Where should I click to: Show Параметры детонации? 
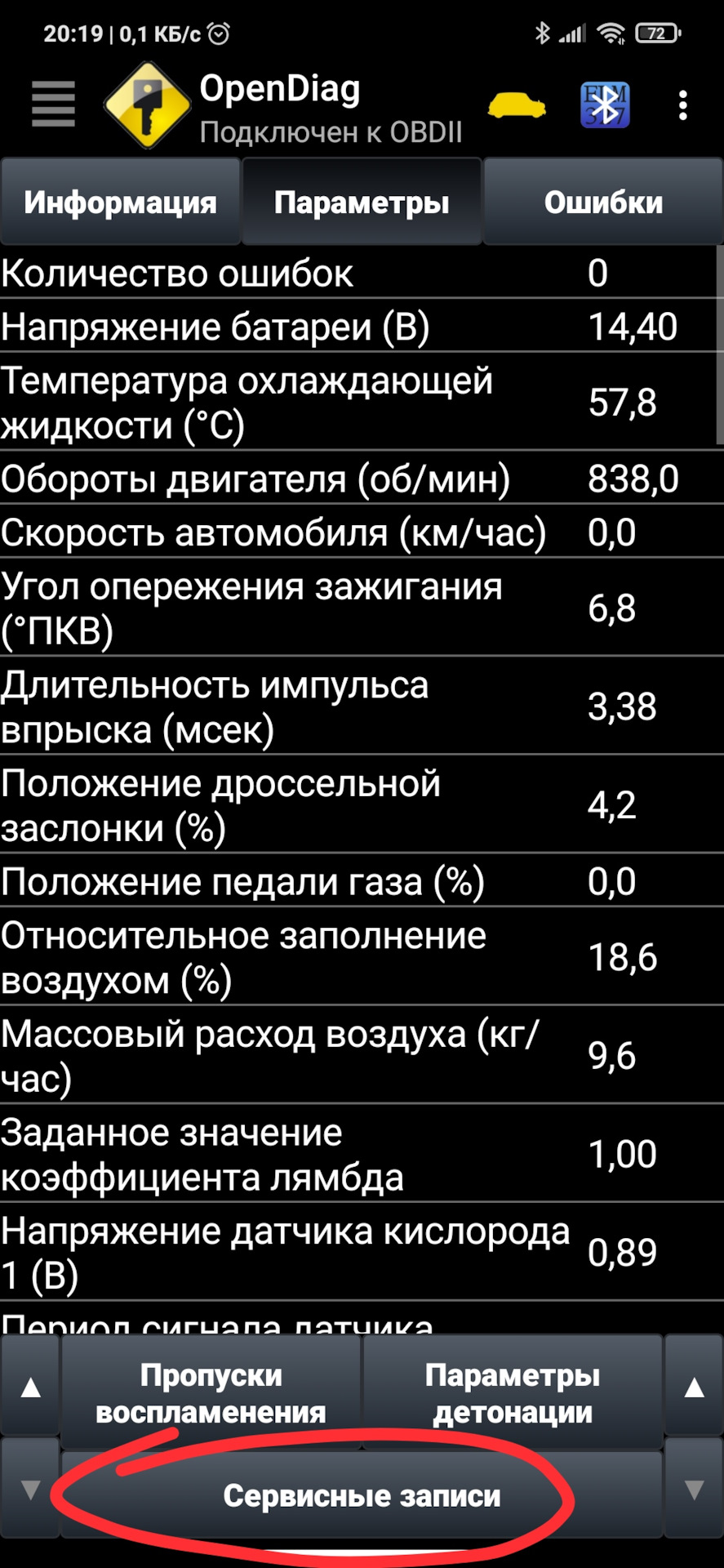click(x=513, y=1393)
